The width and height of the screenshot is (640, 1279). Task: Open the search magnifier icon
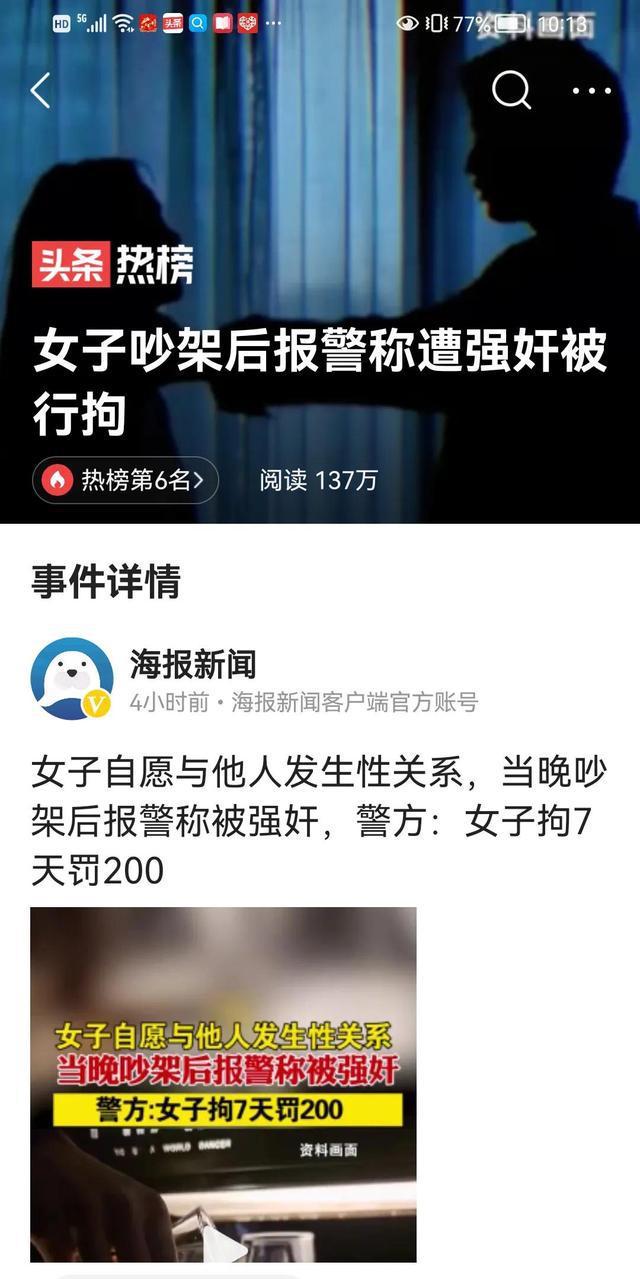511,91
